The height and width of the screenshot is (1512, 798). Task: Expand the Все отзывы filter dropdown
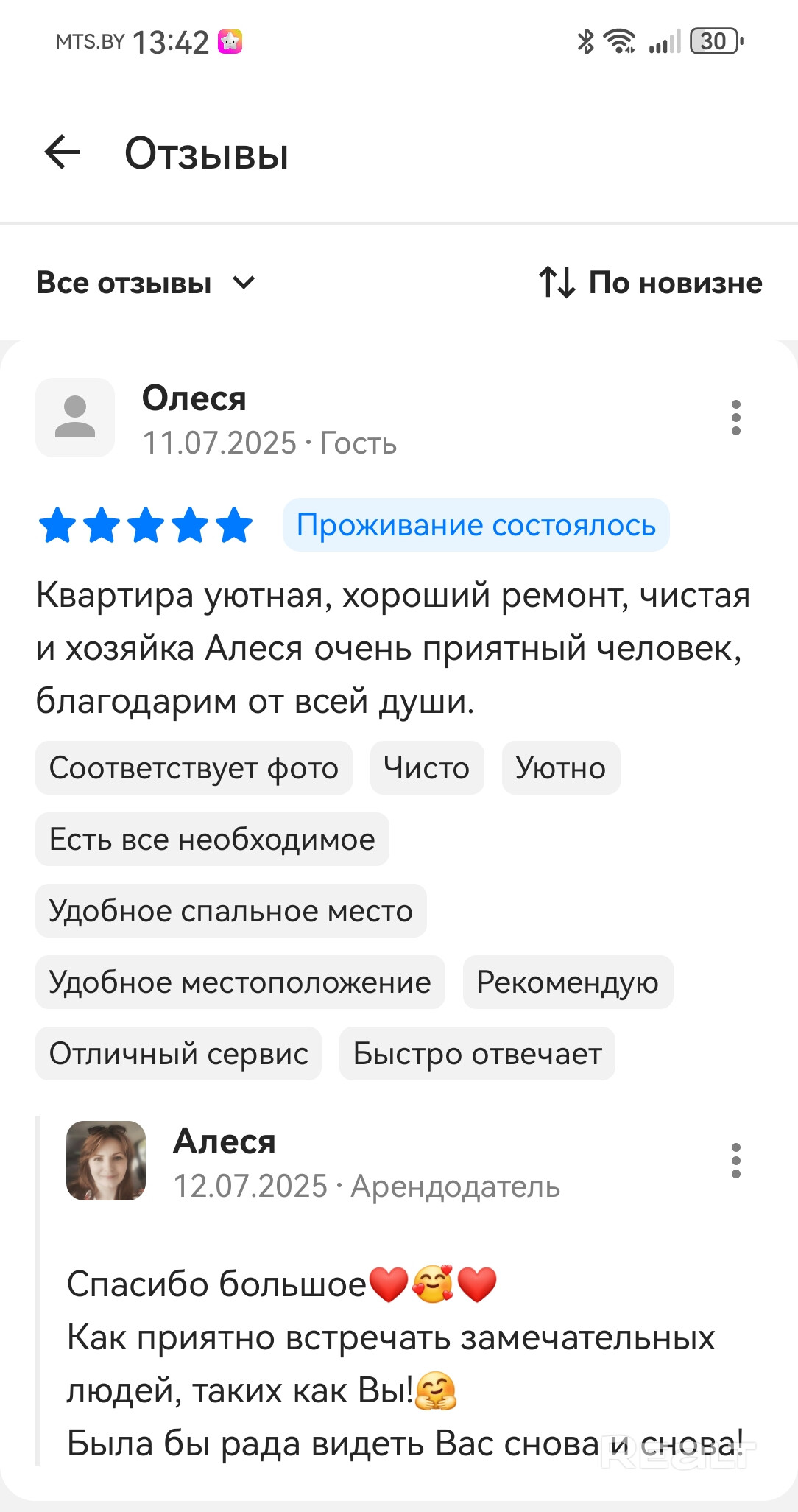coord(145,283)
